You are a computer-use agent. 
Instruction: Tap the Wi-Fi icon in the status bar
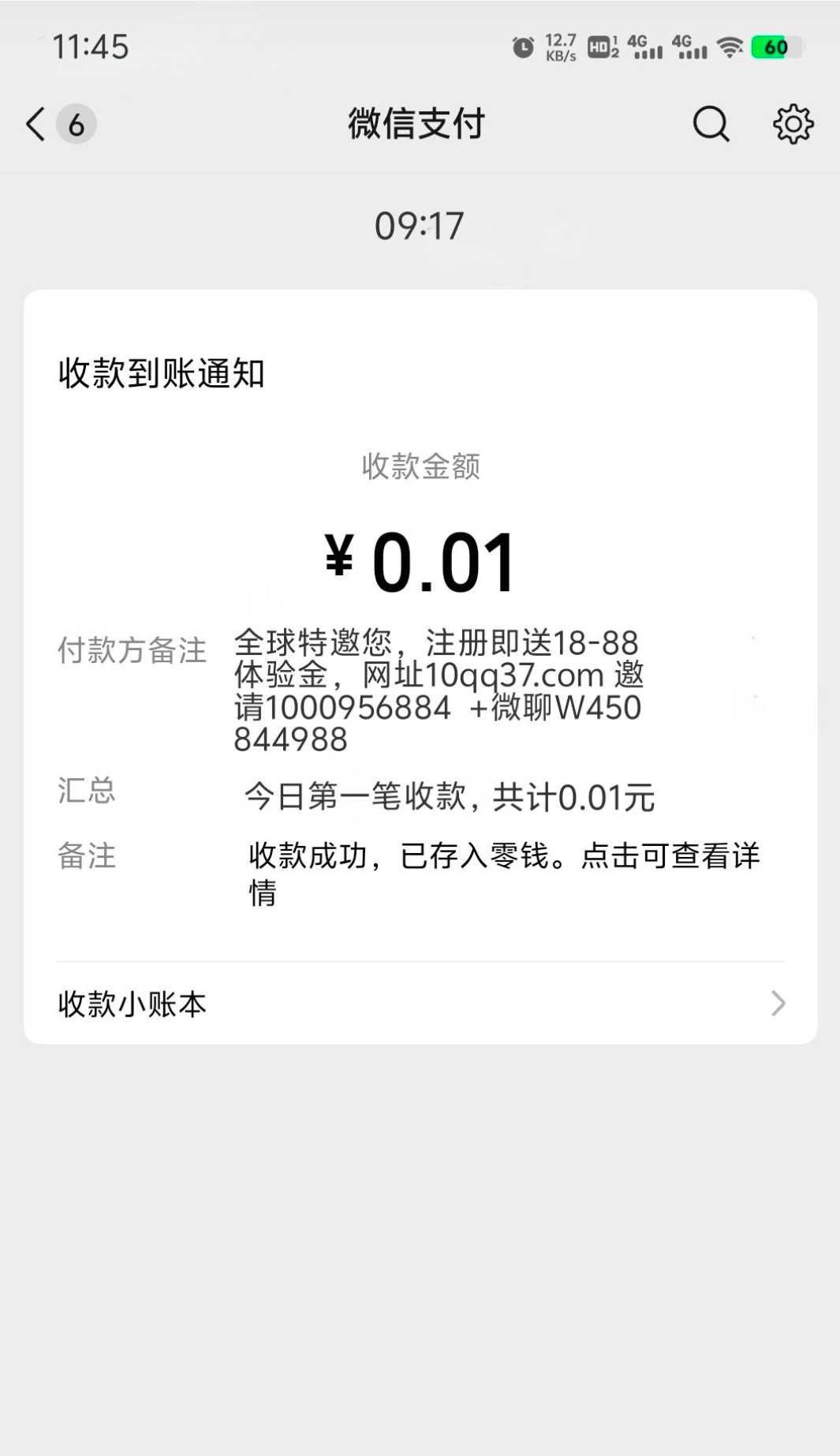[x=730, y=47]
